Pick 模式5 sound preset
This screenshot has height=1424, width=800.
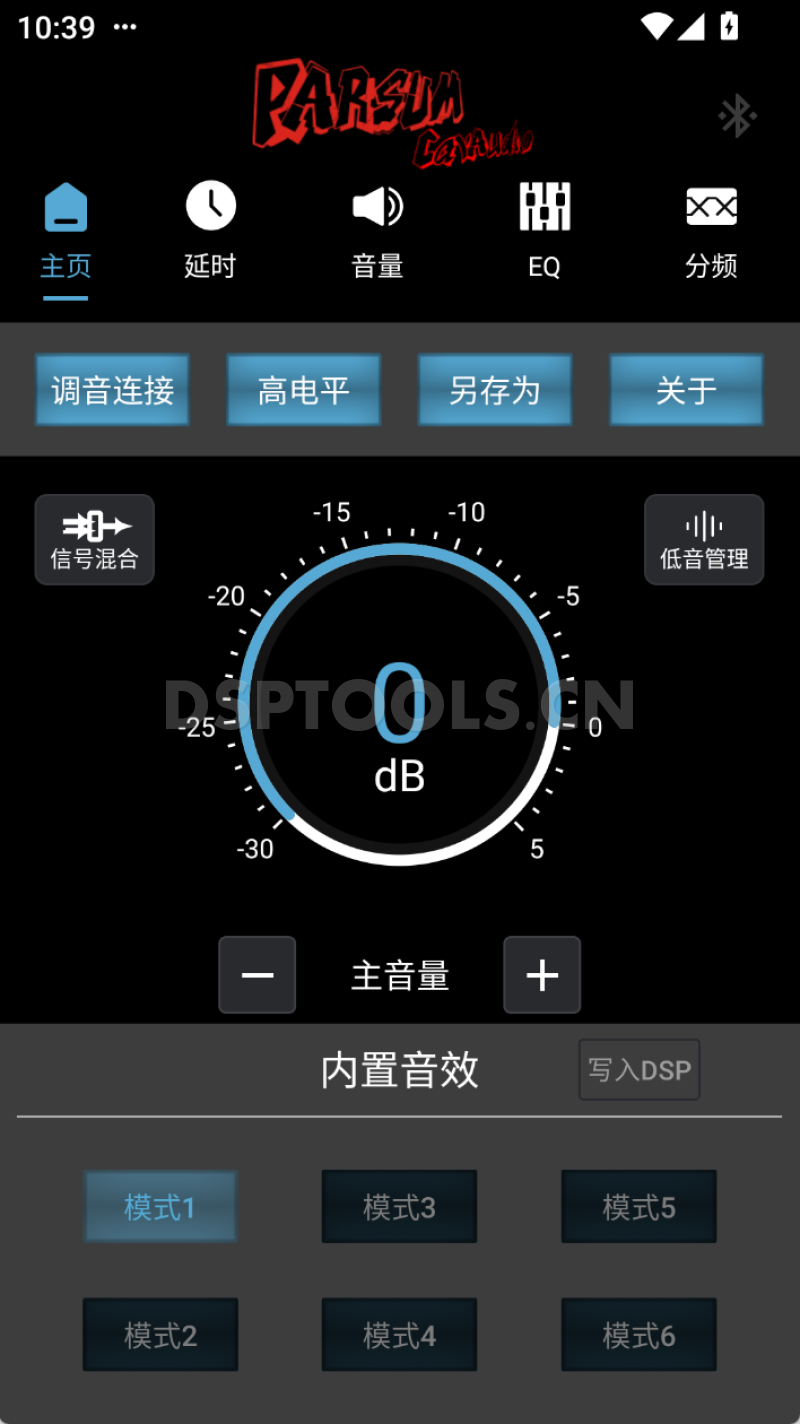pyautogui.click(x=638, y=1206)
